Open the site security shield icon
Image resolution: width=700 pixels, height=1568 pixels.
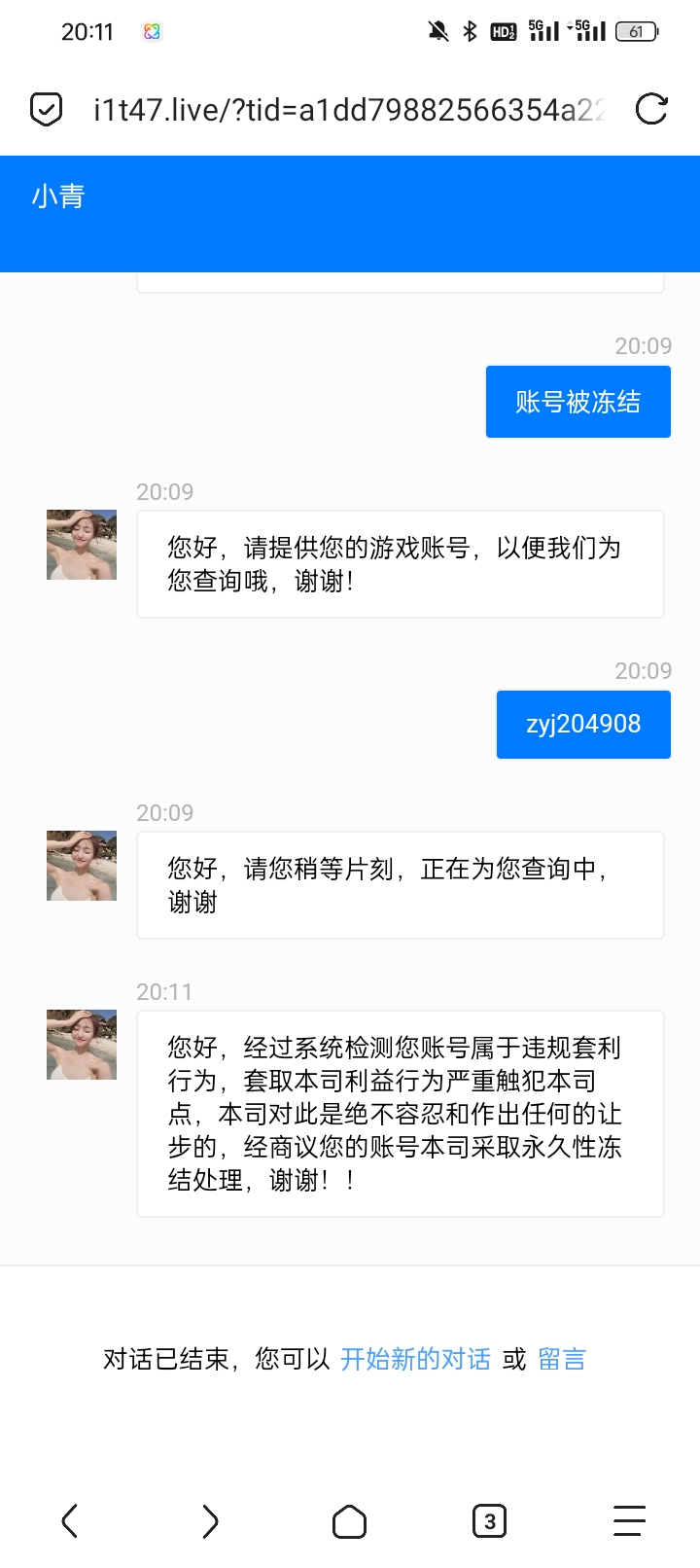(47, 110)
